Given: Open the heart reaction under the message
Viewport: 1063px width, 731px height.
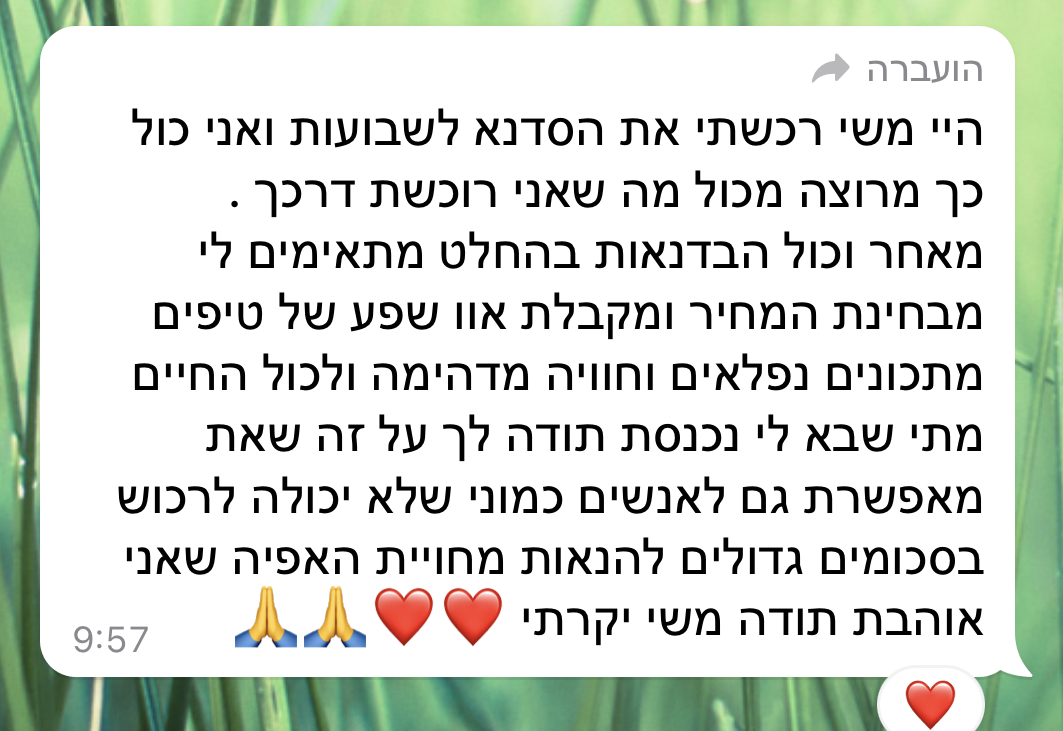Looking at the screenshot, I should [930, 702].
